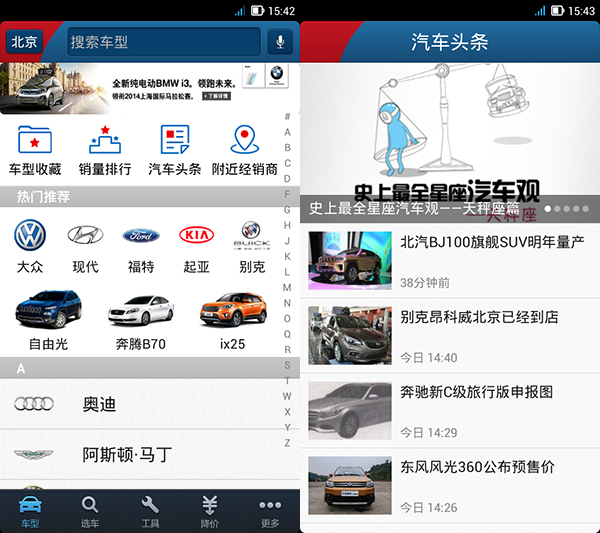The width and height of the screenshot is (600, 533).
Task: Open 销量排行 sales ranking
Action: (105, 150)
